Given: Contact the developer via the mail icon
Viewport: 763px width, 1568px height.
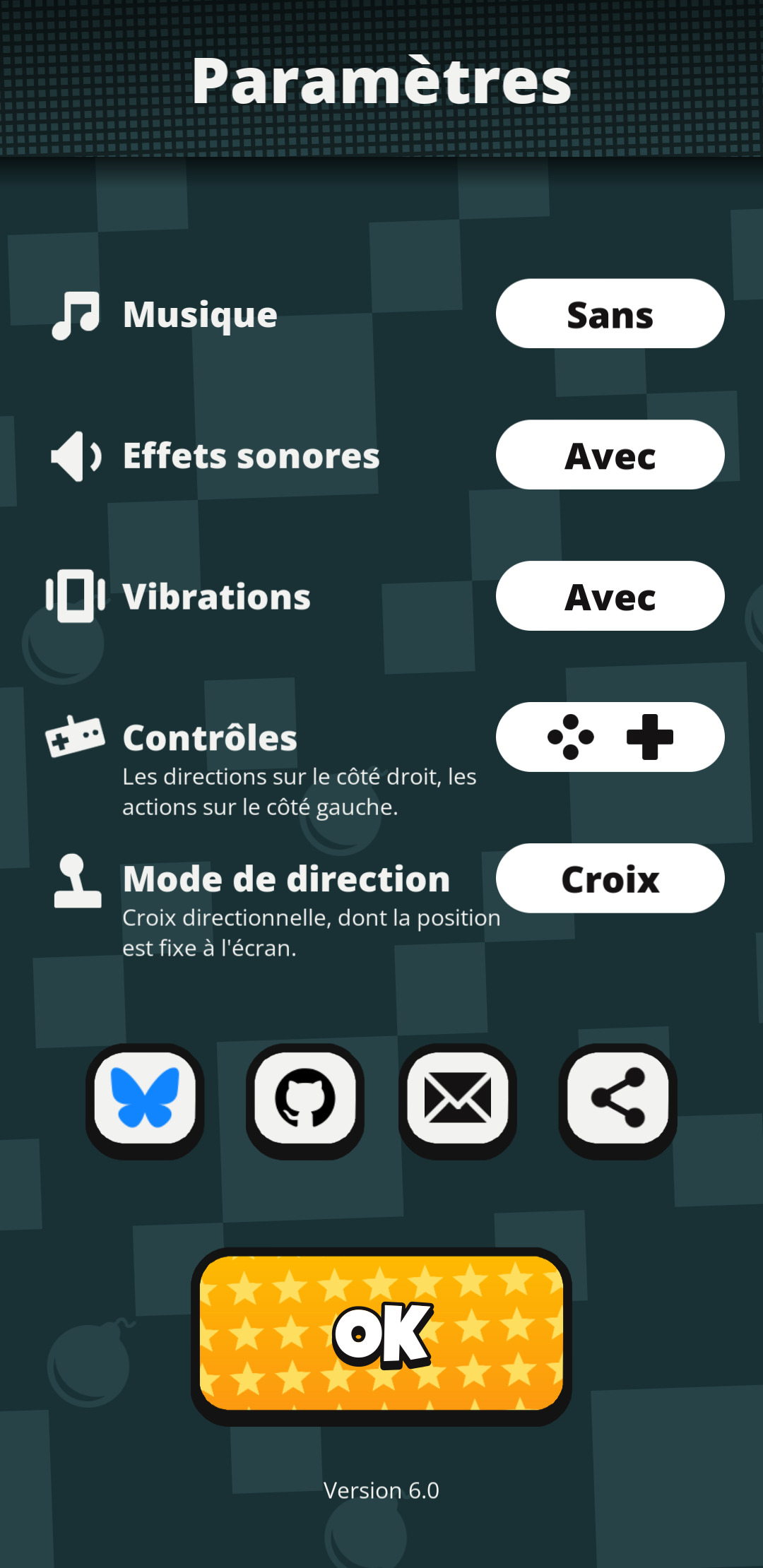Looking at the screenshot, I should click(x=457, y=1098).
